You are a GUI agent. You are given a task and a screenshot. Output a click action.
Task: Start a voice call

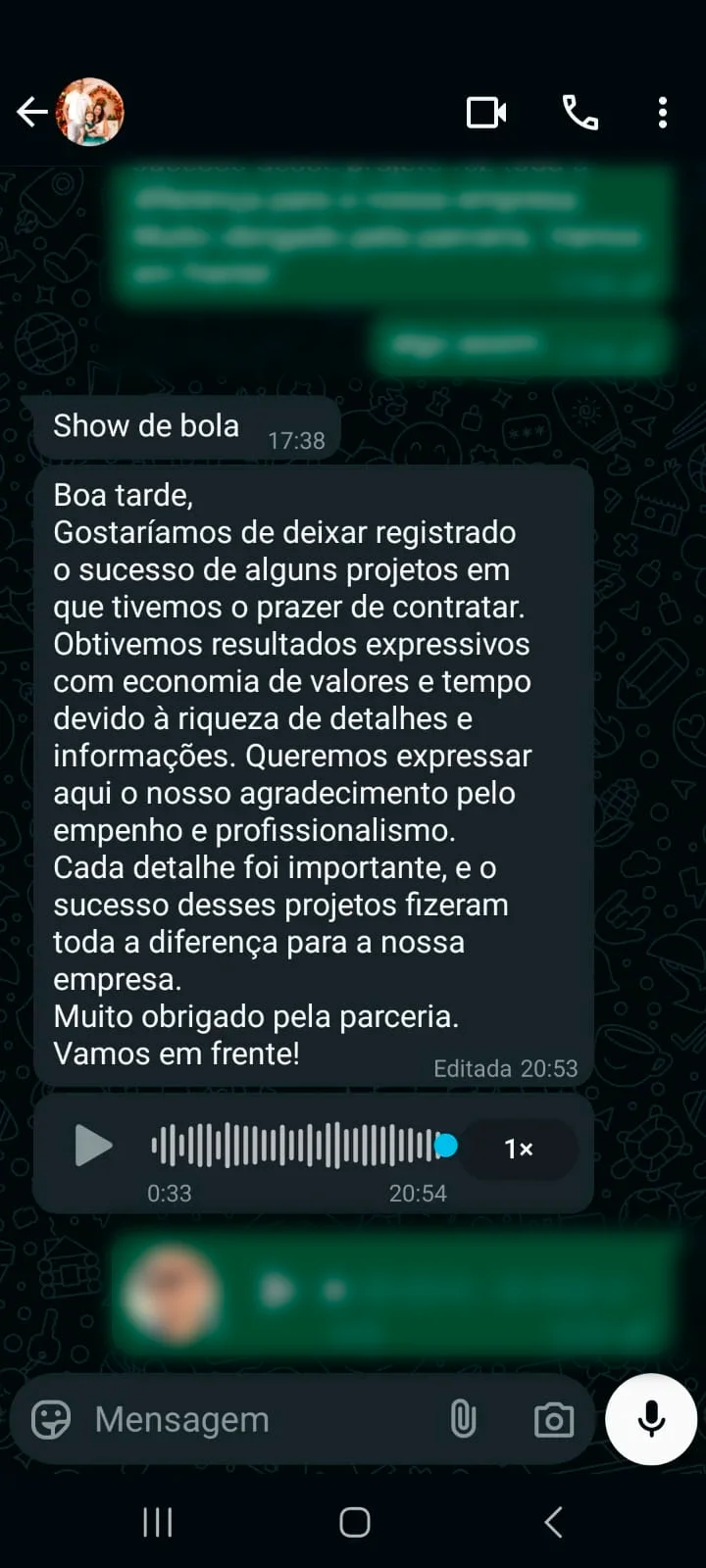[x=580, y=112]
